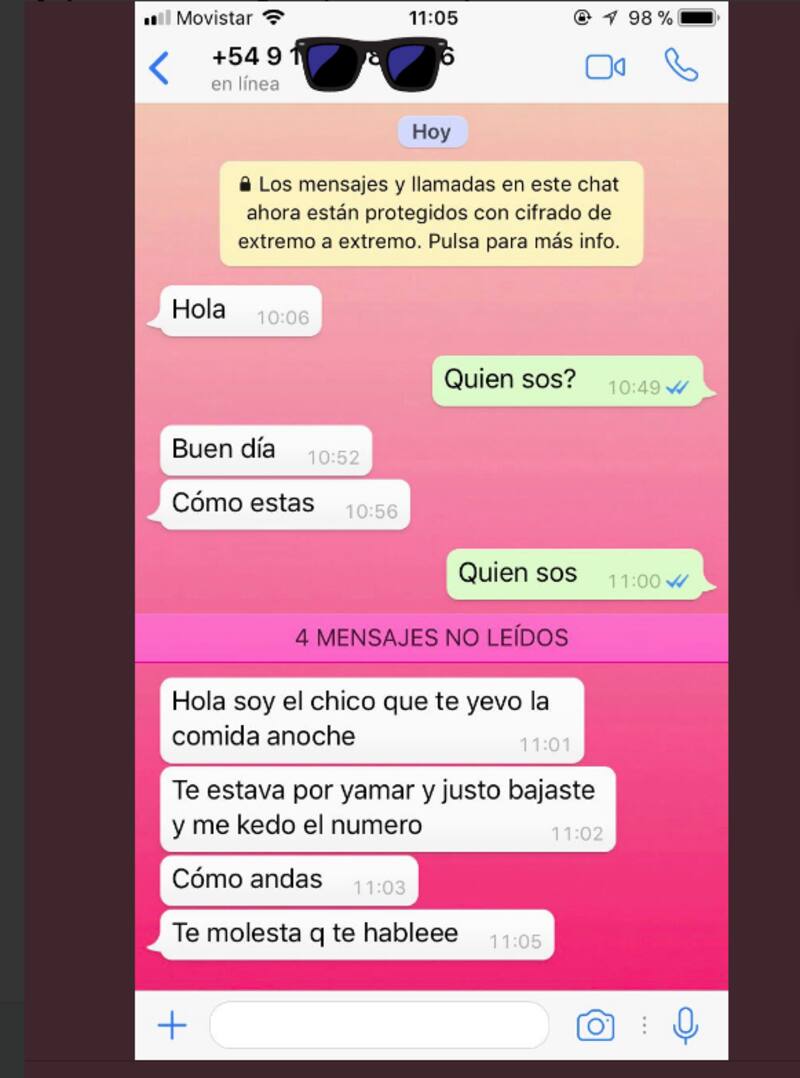Open the plus attachment menu

click(x=172, y=1025)
